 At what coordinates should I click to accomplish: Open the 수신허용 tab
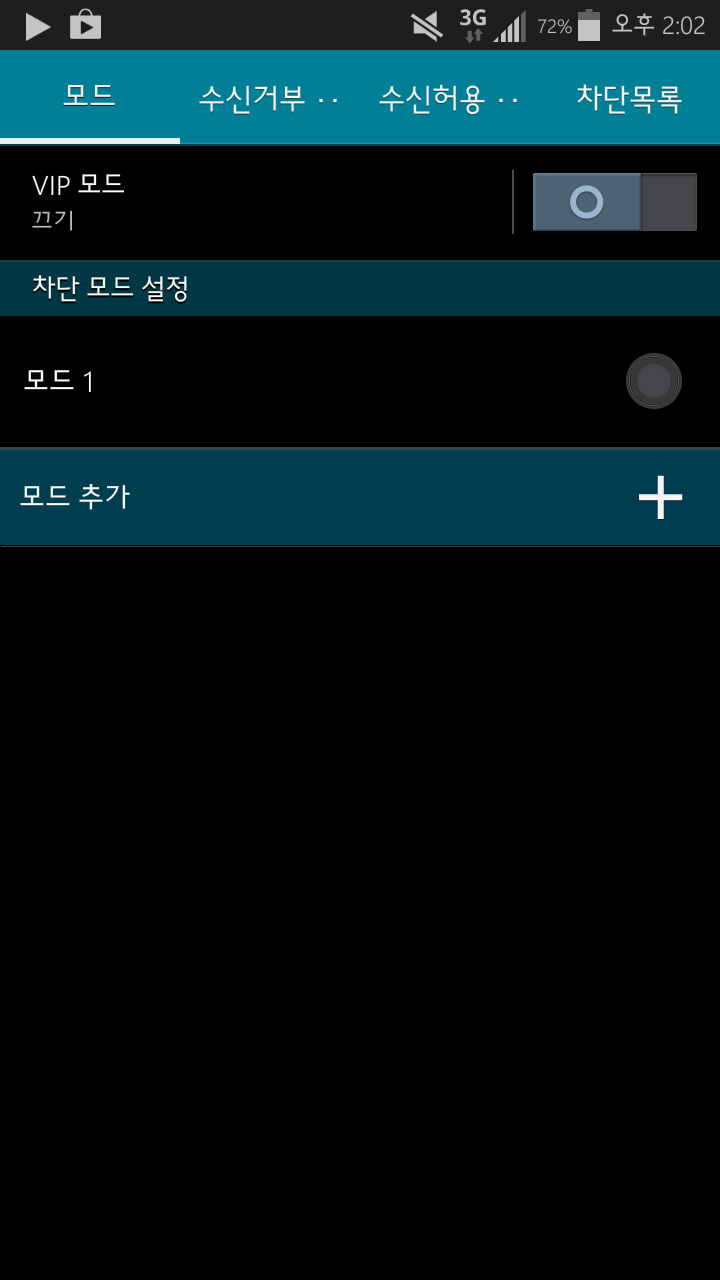[x=449, y=98]
